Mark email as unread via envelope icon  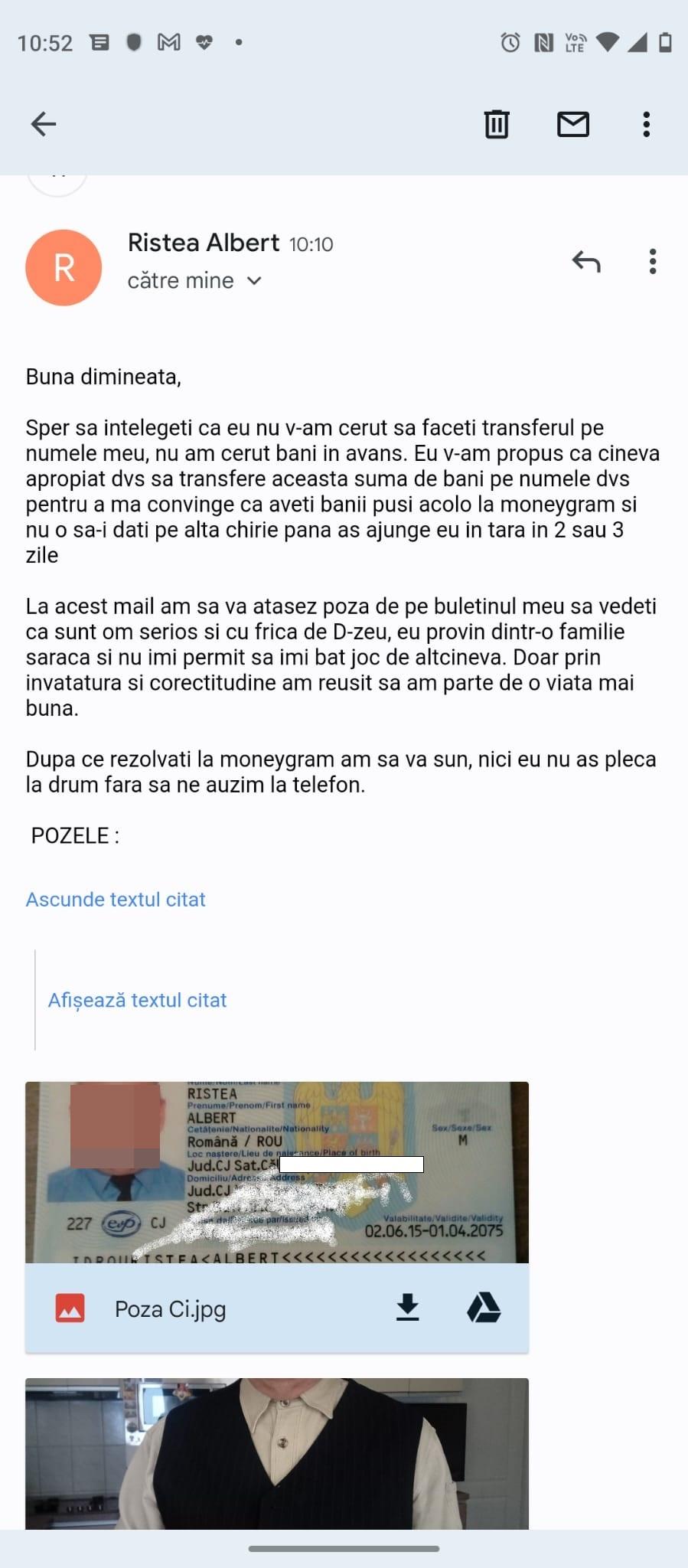pos(573,123)
